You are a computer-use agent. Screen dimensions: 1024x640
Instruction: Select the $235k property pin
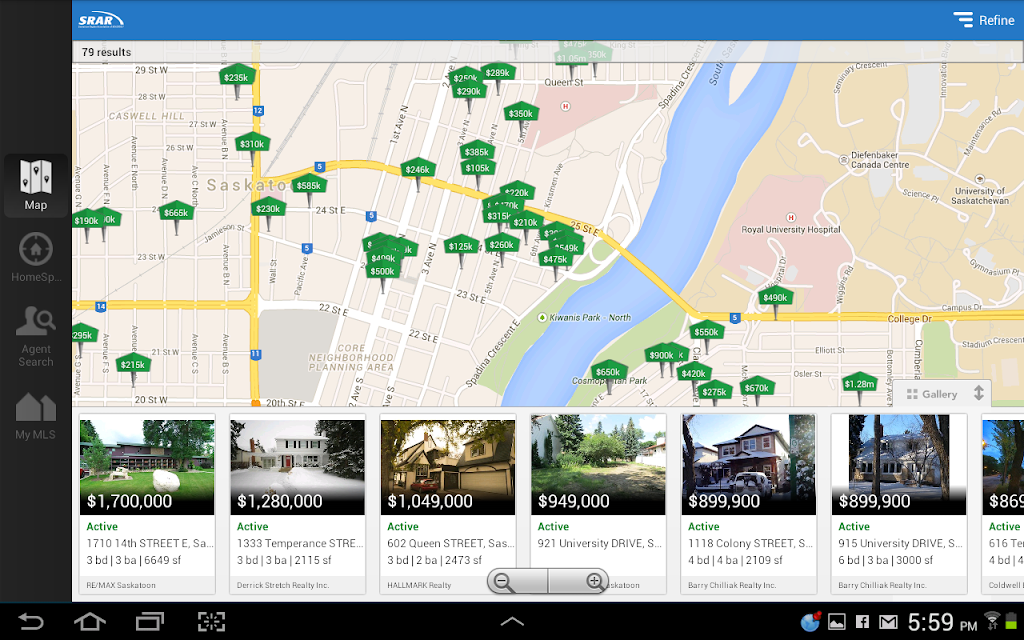(236, 79)
